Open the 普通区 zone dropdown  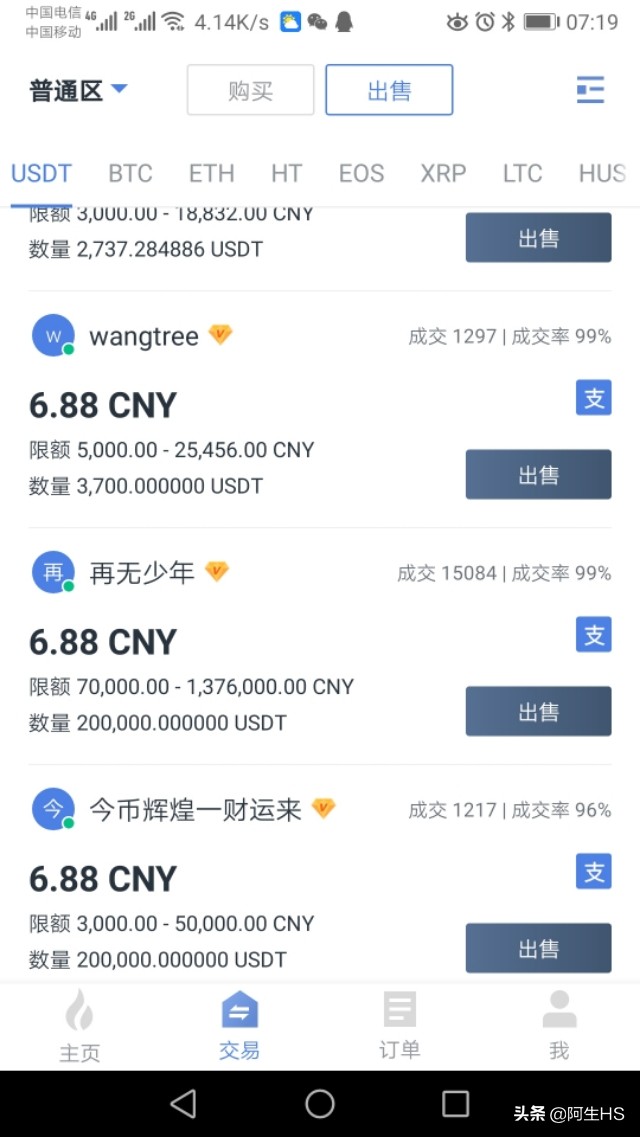[78, 91]
